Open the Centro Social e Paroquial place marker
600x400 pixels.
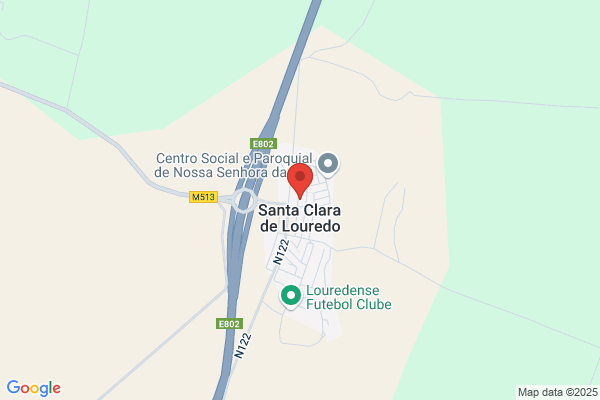coord(328,165)
